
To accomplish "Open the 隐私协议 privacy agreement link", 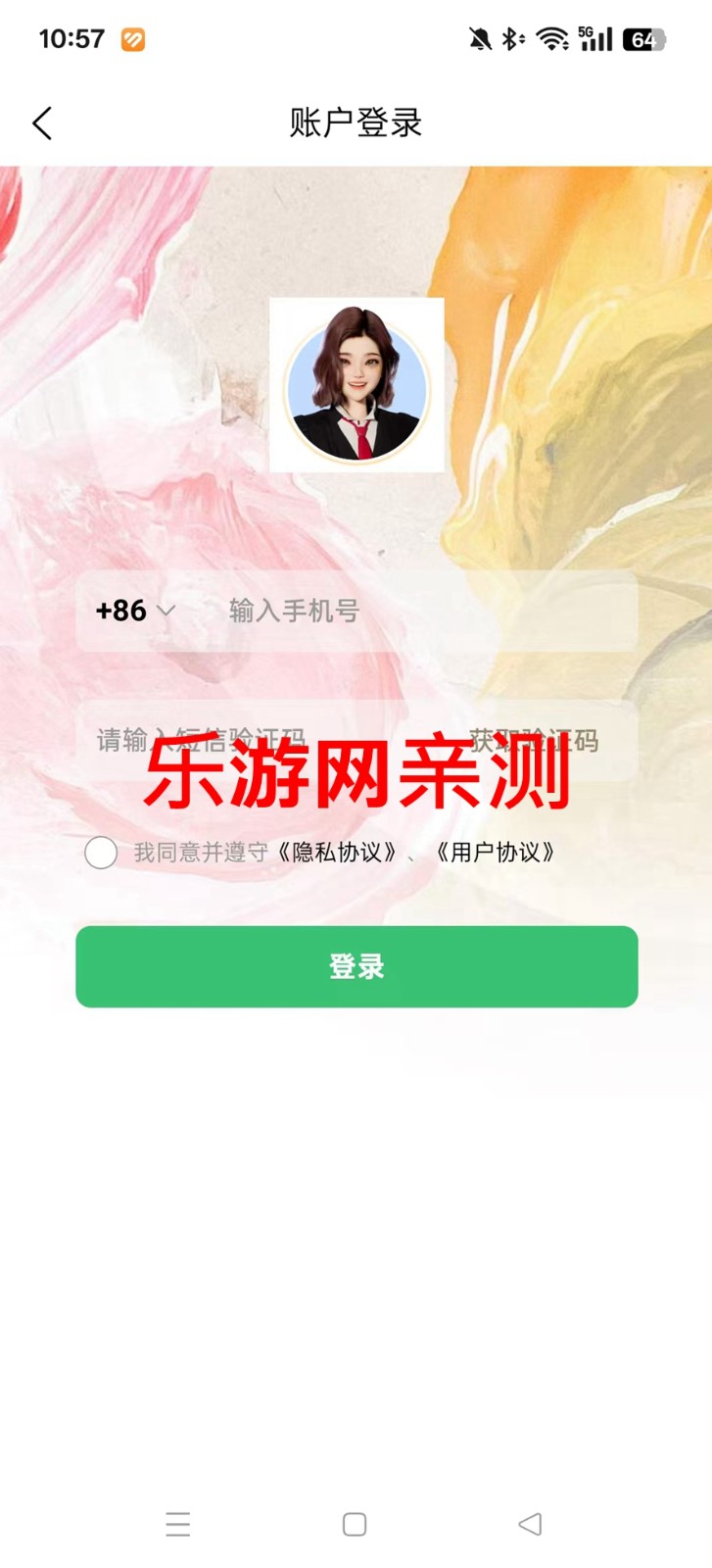I will pyautogui.click(x=337, y=853).
